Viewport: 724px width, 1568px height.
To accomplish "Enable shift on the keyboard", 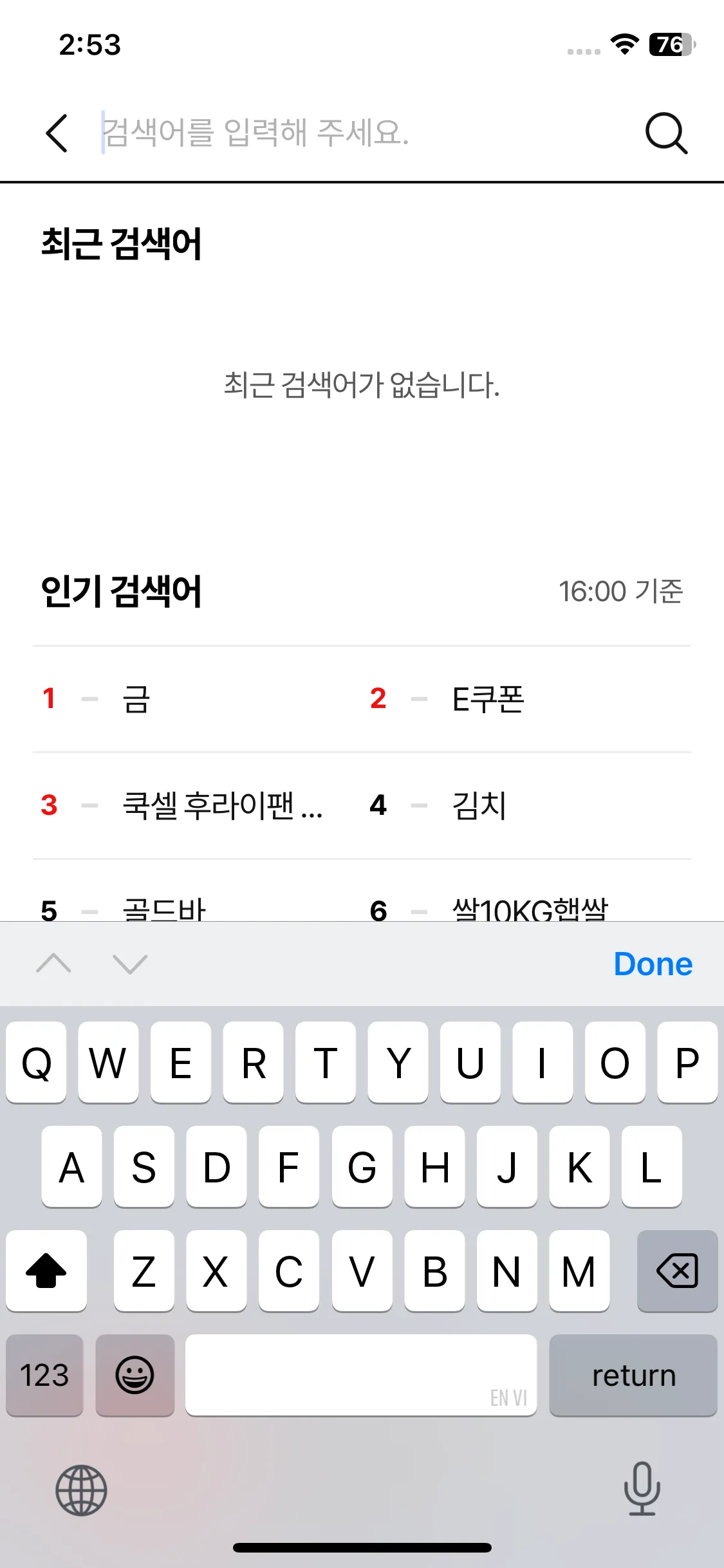I will click(46, 1271).
